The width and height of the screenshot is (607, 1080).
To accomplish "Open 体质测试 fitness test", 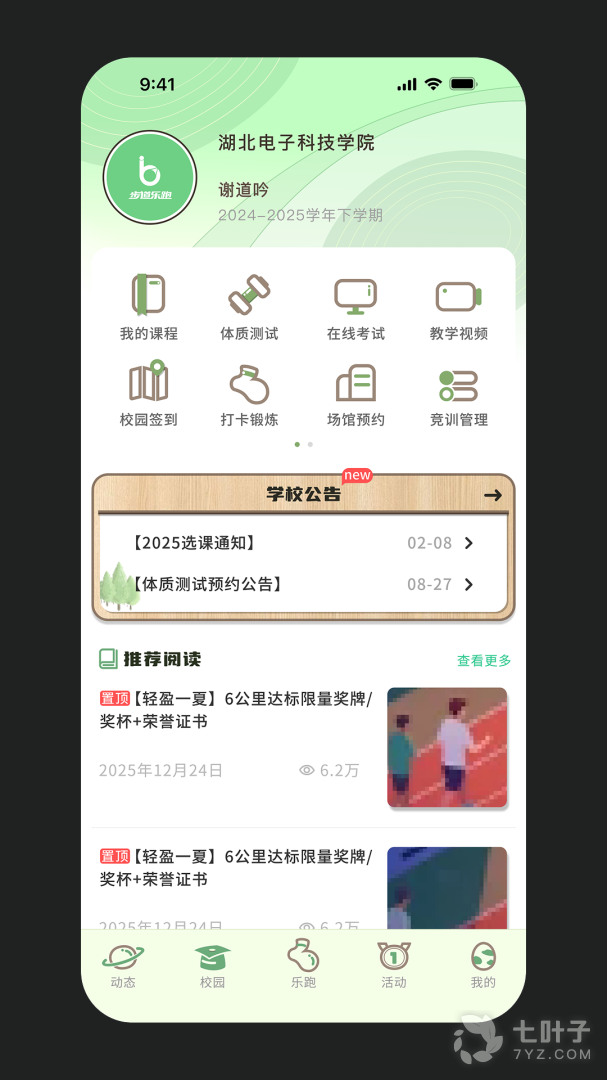I will pyautogui.click(x=249, y=307).
